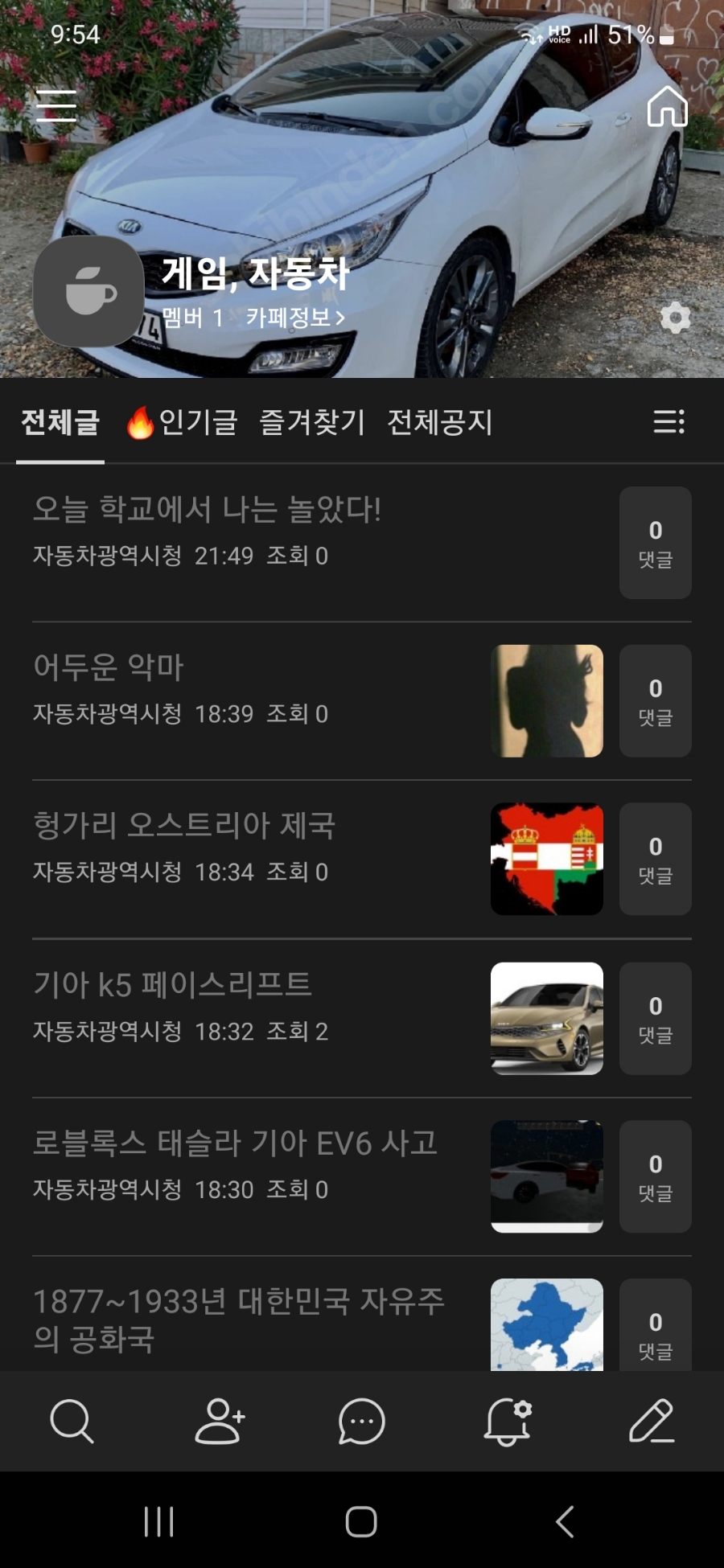Open the chat bubble icon

(x=360, y=1423)
